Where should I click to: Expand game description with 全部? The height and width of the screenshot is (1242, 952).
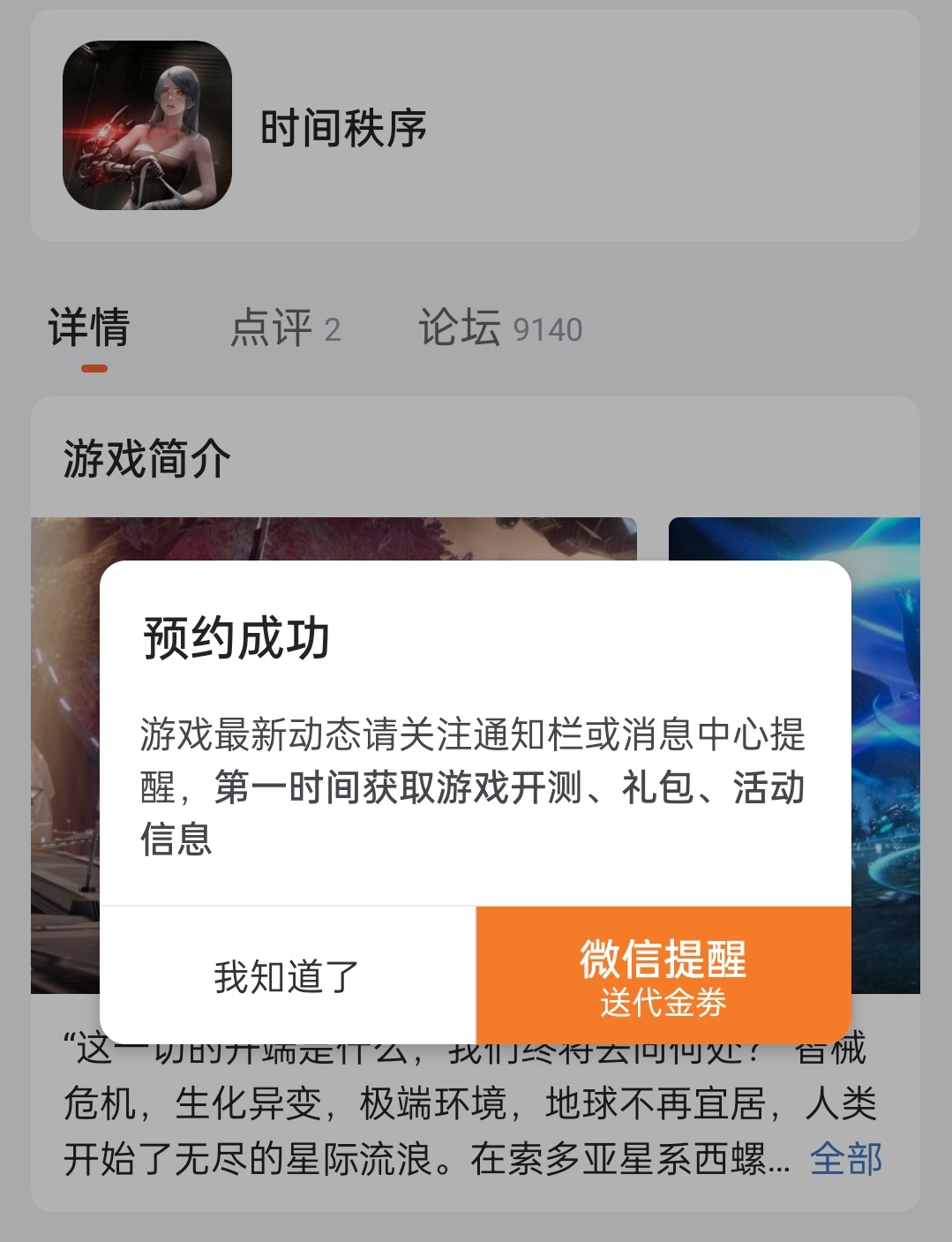click(x=845, y=1159)
